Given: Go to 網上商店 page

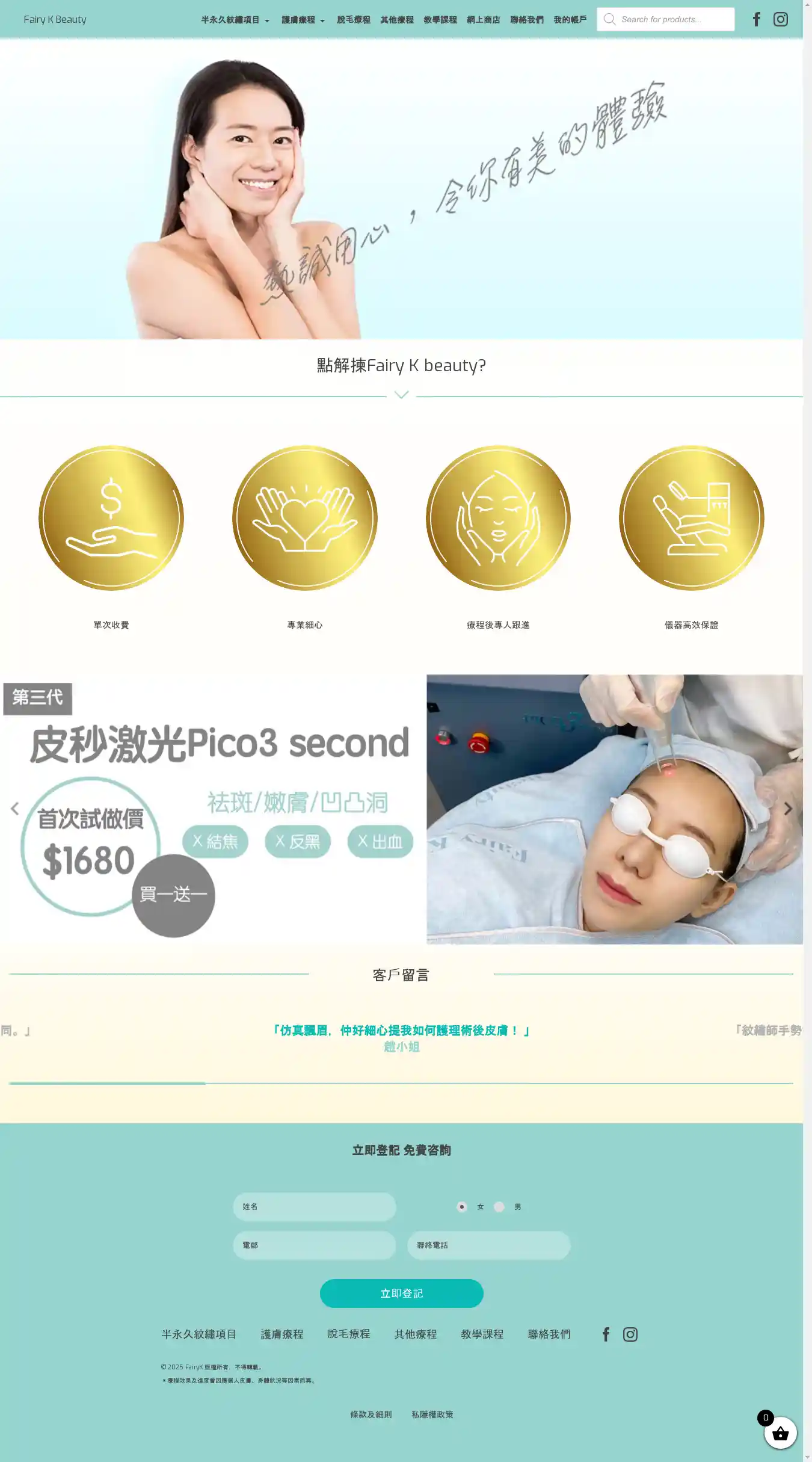Looking at the screenshot, I should point(484,20).
